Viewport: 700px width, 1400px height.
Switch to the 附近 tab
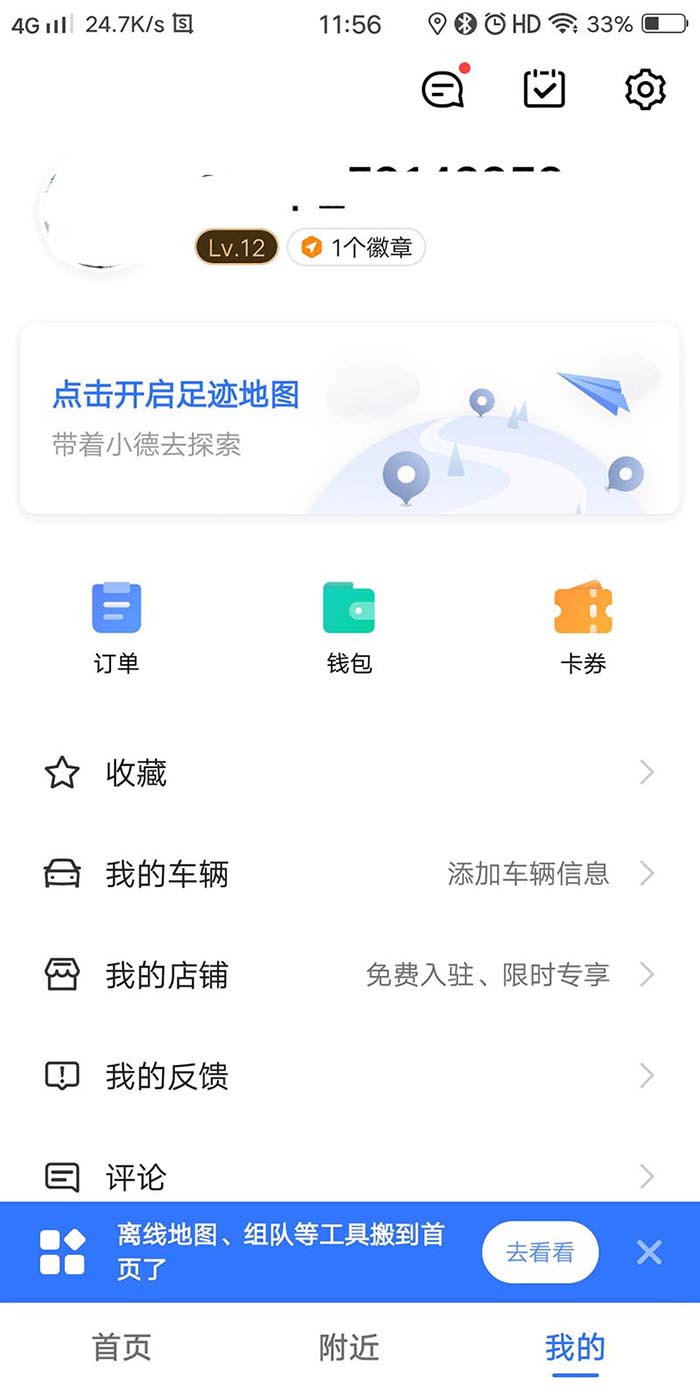tap(349, 1347)
